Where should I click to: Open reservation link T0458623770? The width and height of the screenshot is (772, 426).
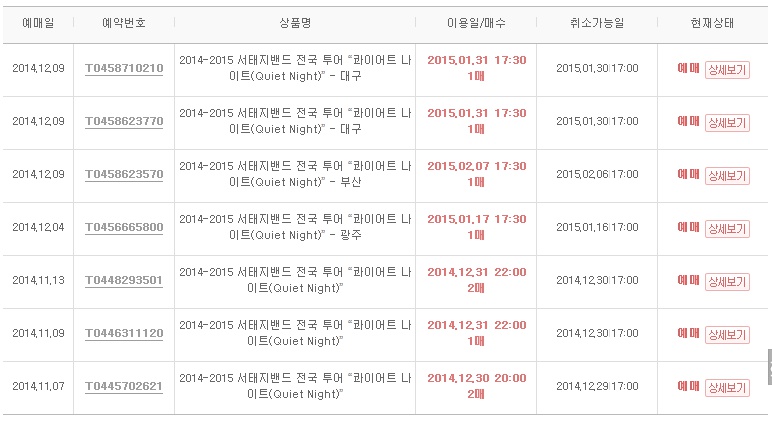click(x=124, y=122)
